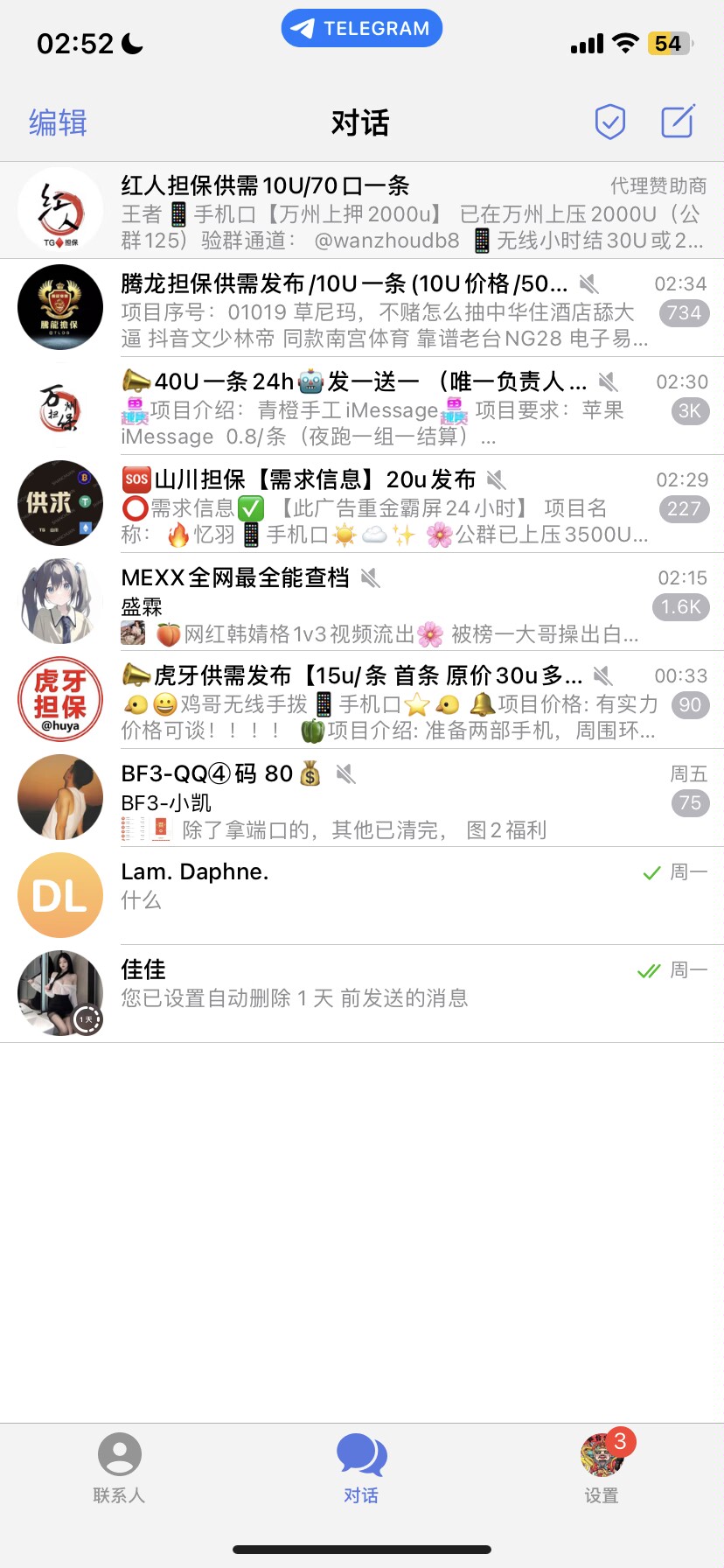Tap the Telegram pill in status bar
Image resolution: width=724 pixels, height=1568 pixels.
[362, 28]
